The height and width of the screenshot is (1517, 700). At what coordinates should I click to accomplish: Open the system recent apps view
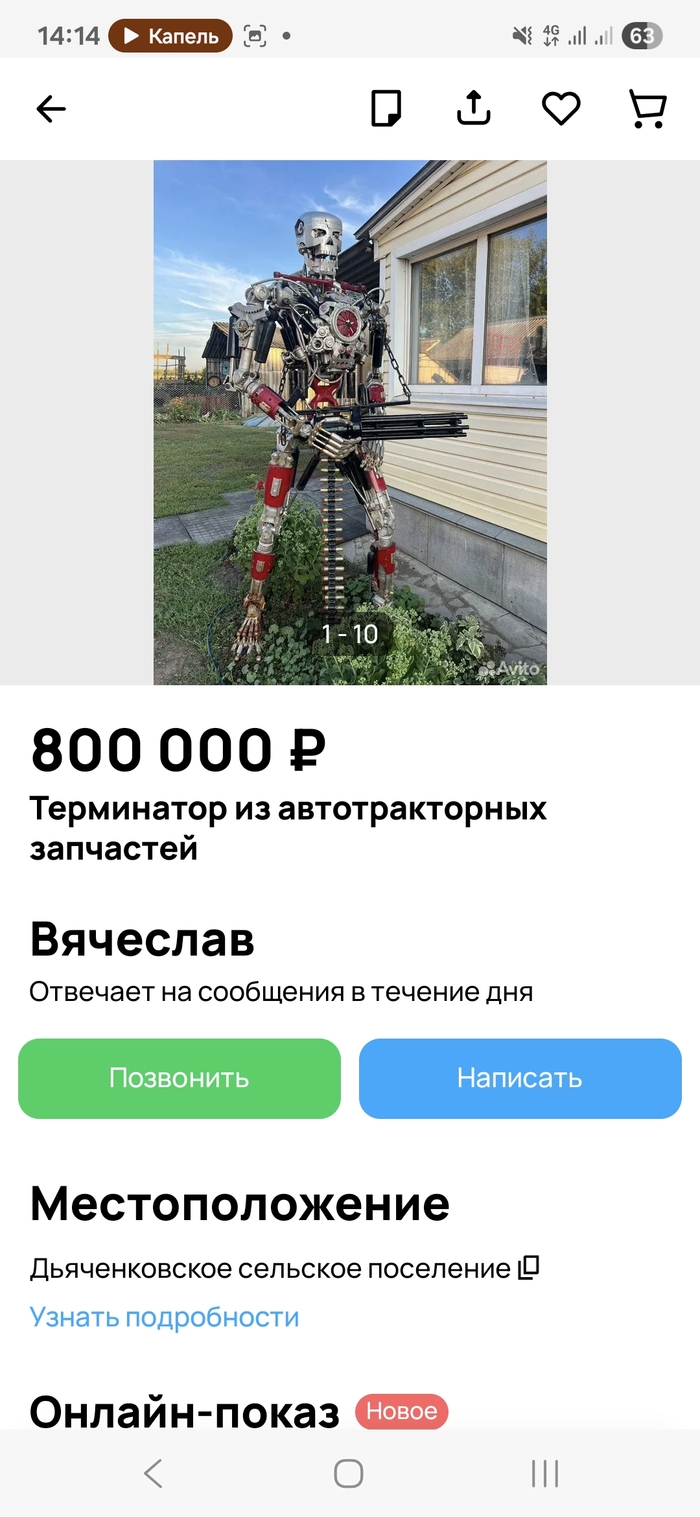coord(544,1473)
